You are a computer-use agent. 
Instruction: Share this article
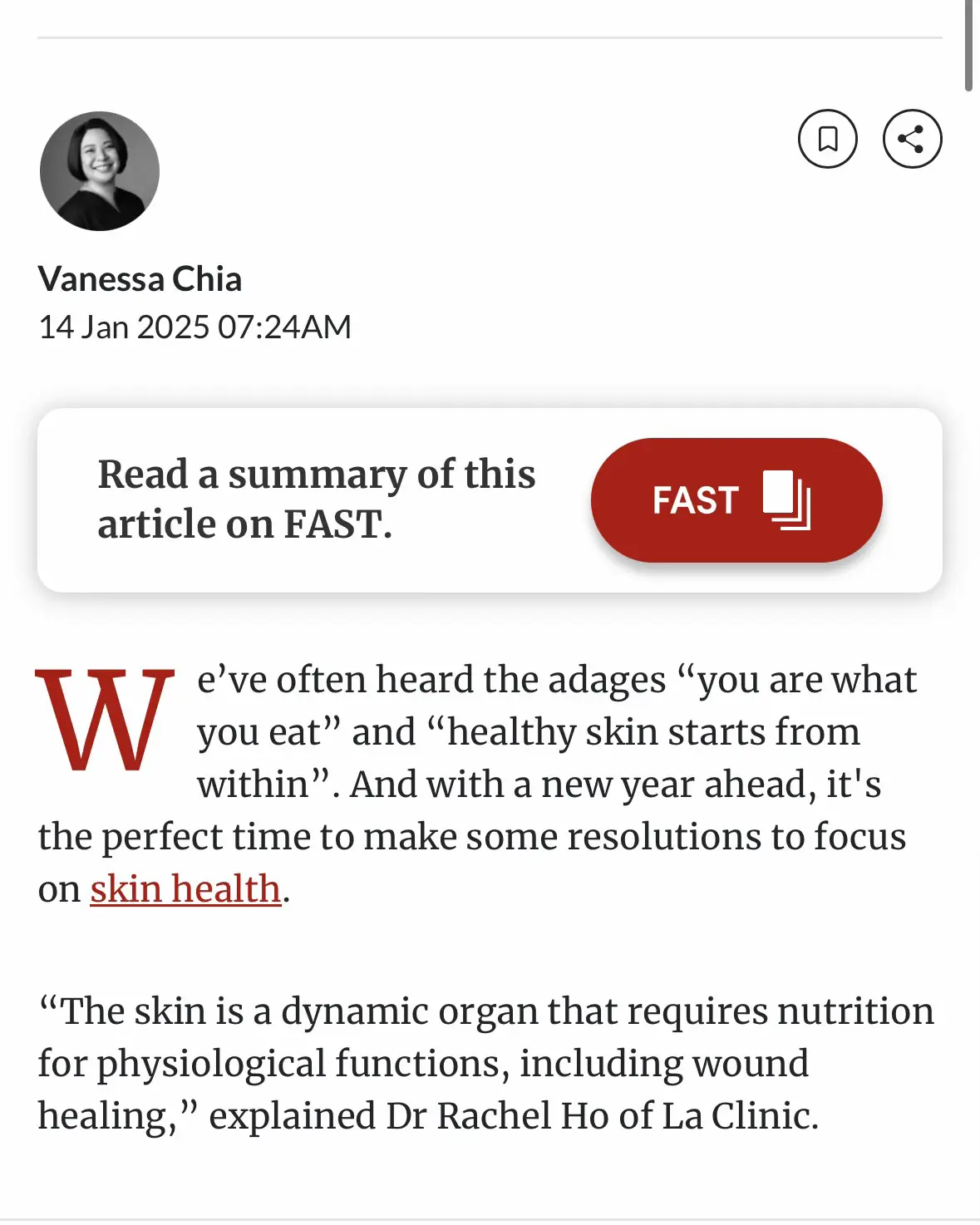(911, 139)
